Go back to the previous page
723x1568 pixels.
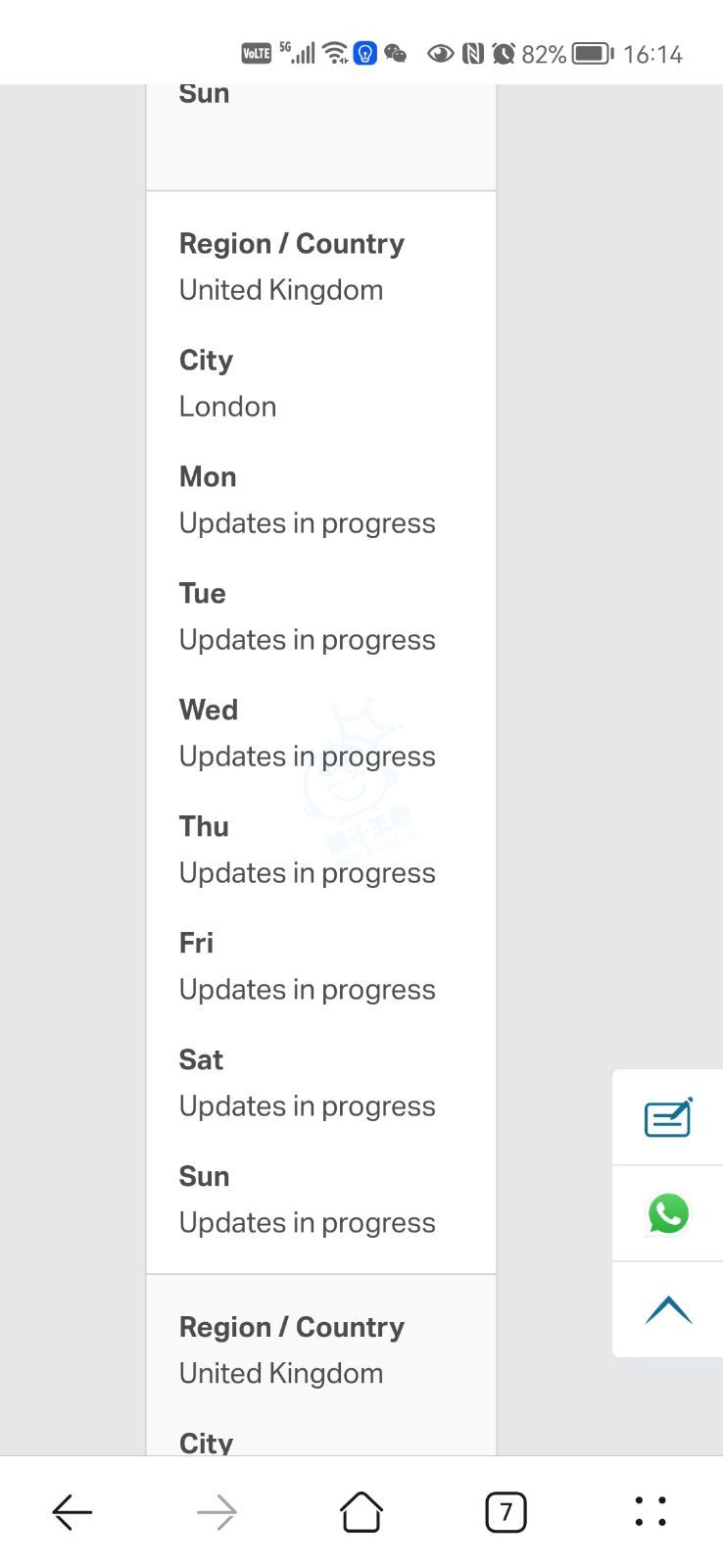tap(72, 1512)
